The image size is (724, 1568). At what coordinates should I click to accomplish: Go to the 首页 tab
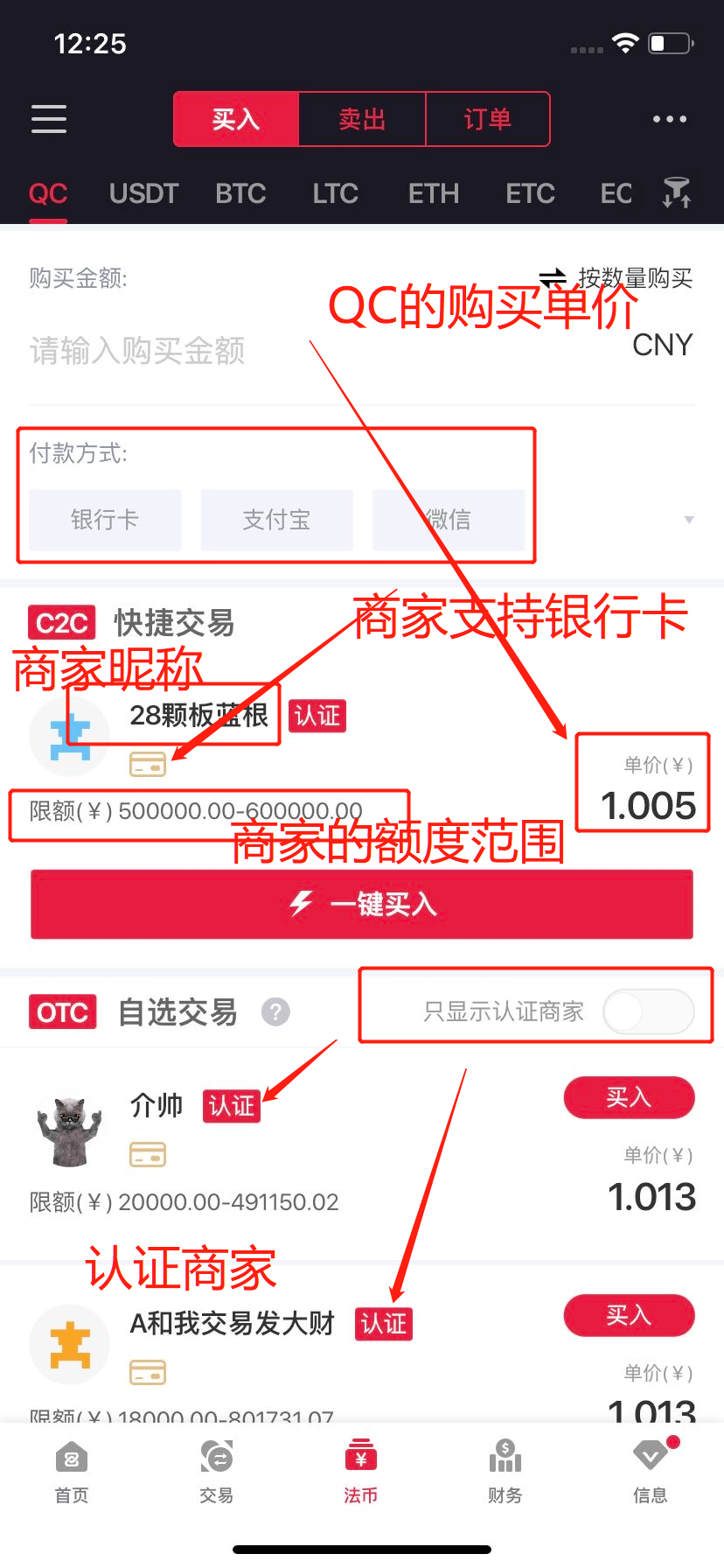click(x=72, y=1472)
